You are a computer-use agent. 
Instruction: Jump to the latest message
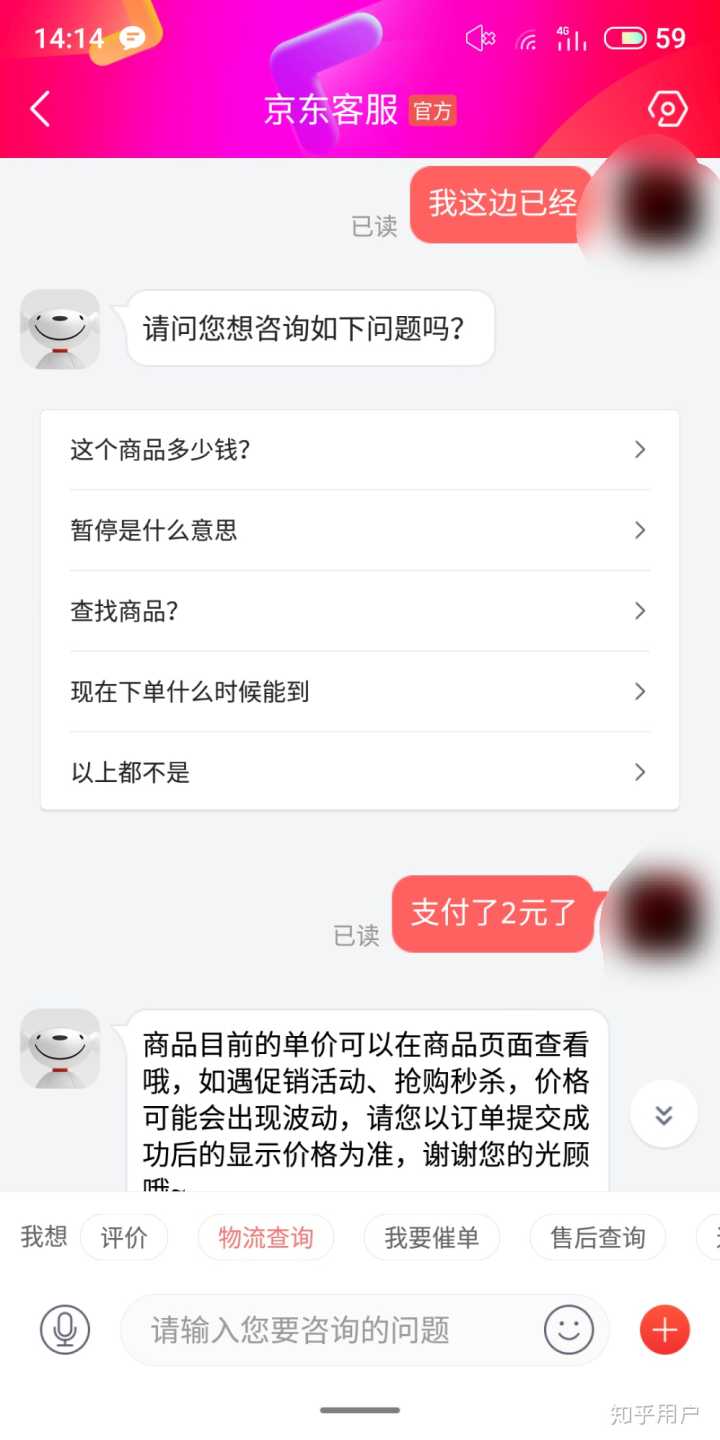coord(663,1114)
